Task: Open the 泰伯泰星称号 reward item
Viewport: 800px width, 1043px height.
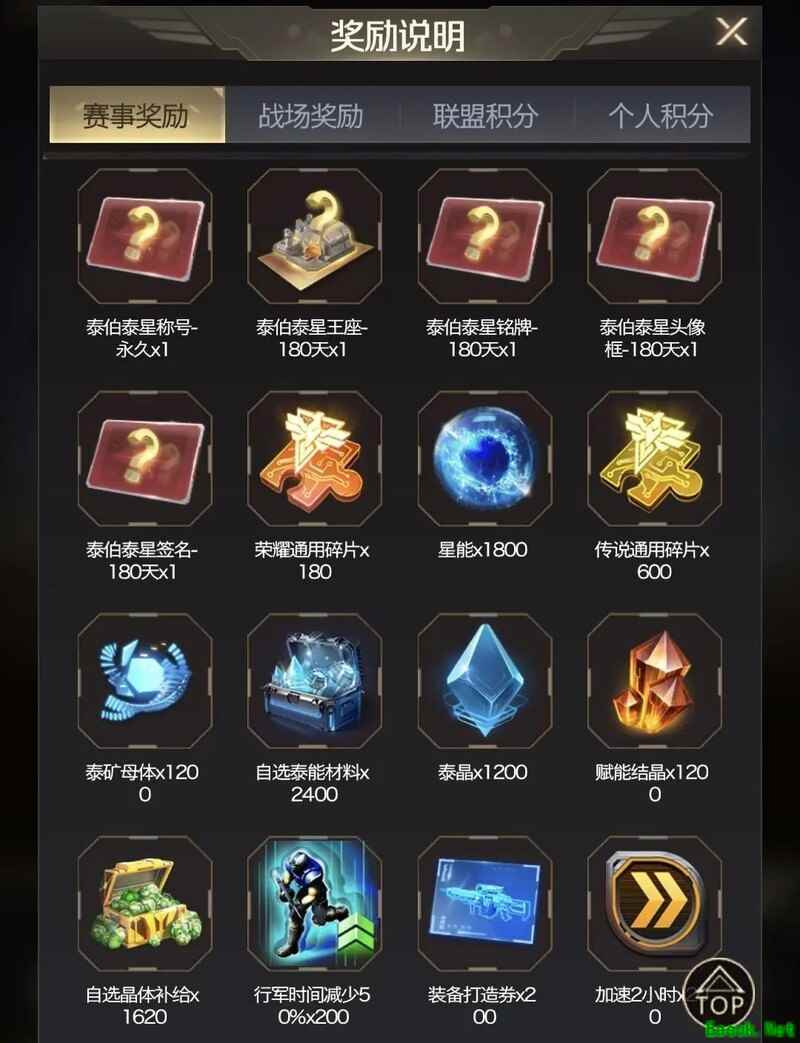Action: pyautogui.click(x=145, y=236)
